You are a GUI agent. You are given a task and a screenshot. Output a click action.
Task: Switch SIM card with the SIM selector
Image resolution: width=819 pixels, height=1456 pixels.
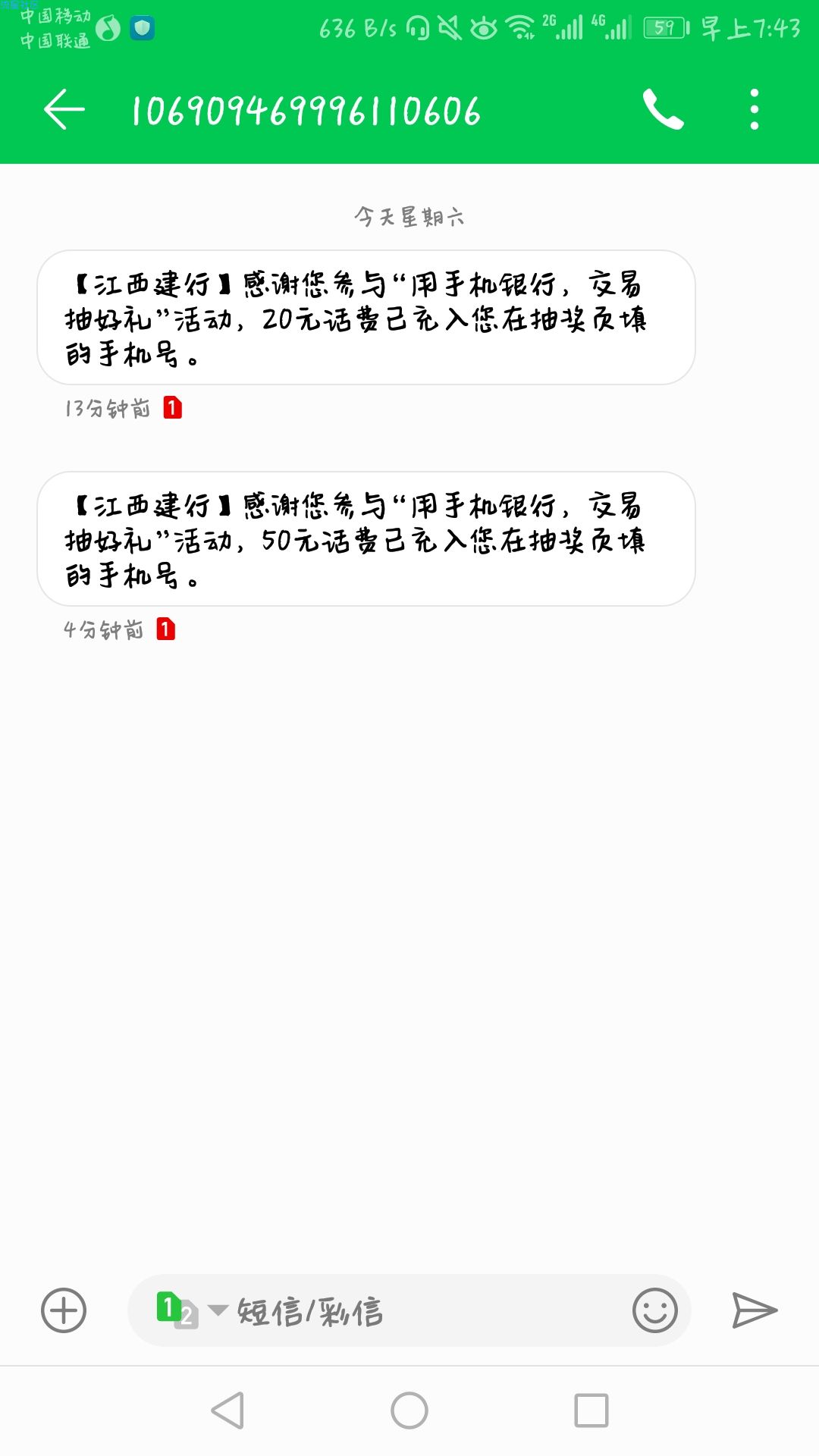[191, 1310]
